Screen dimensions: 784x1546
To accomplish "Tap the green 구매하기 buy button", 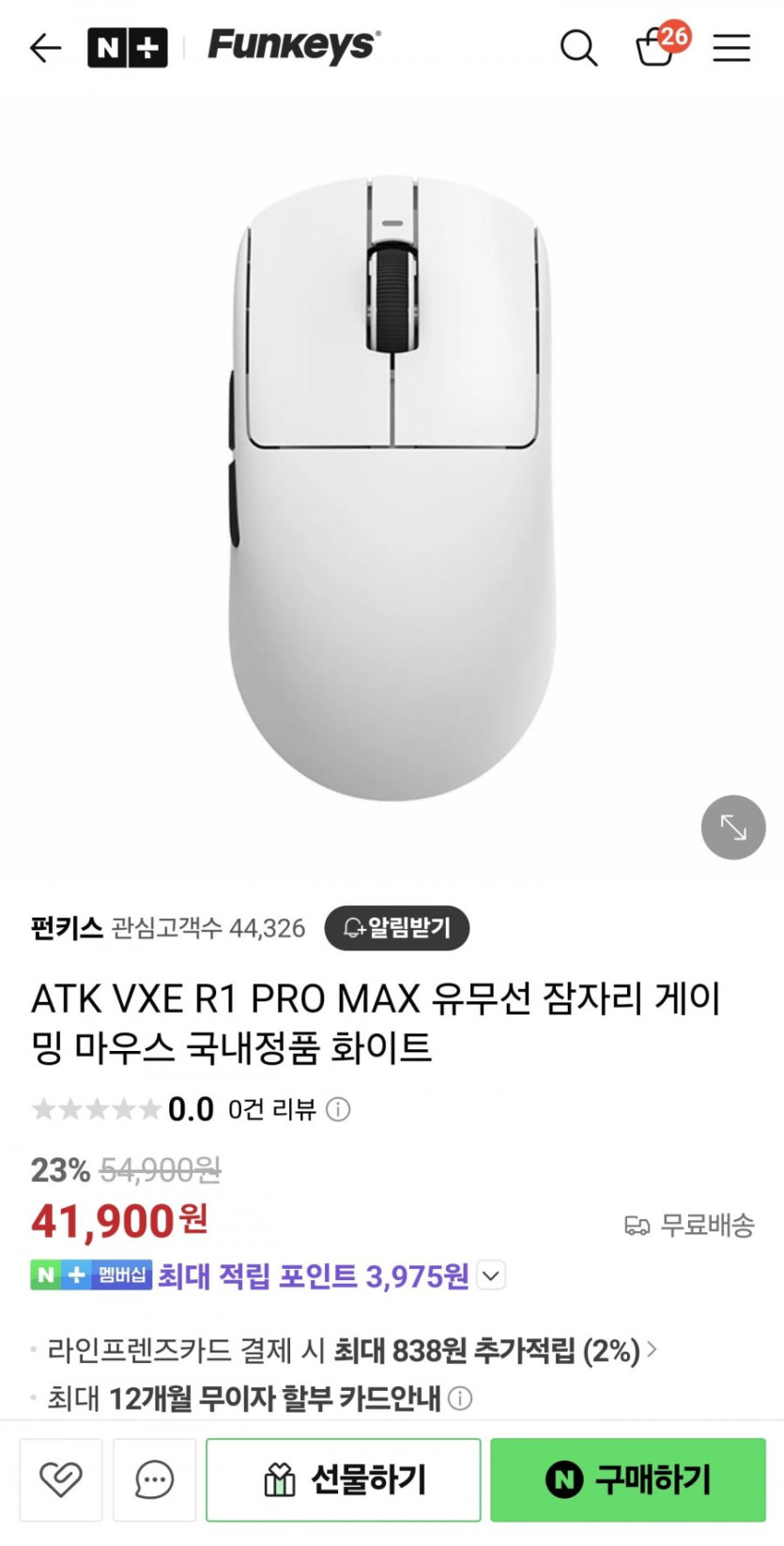I will (628, 1479).
